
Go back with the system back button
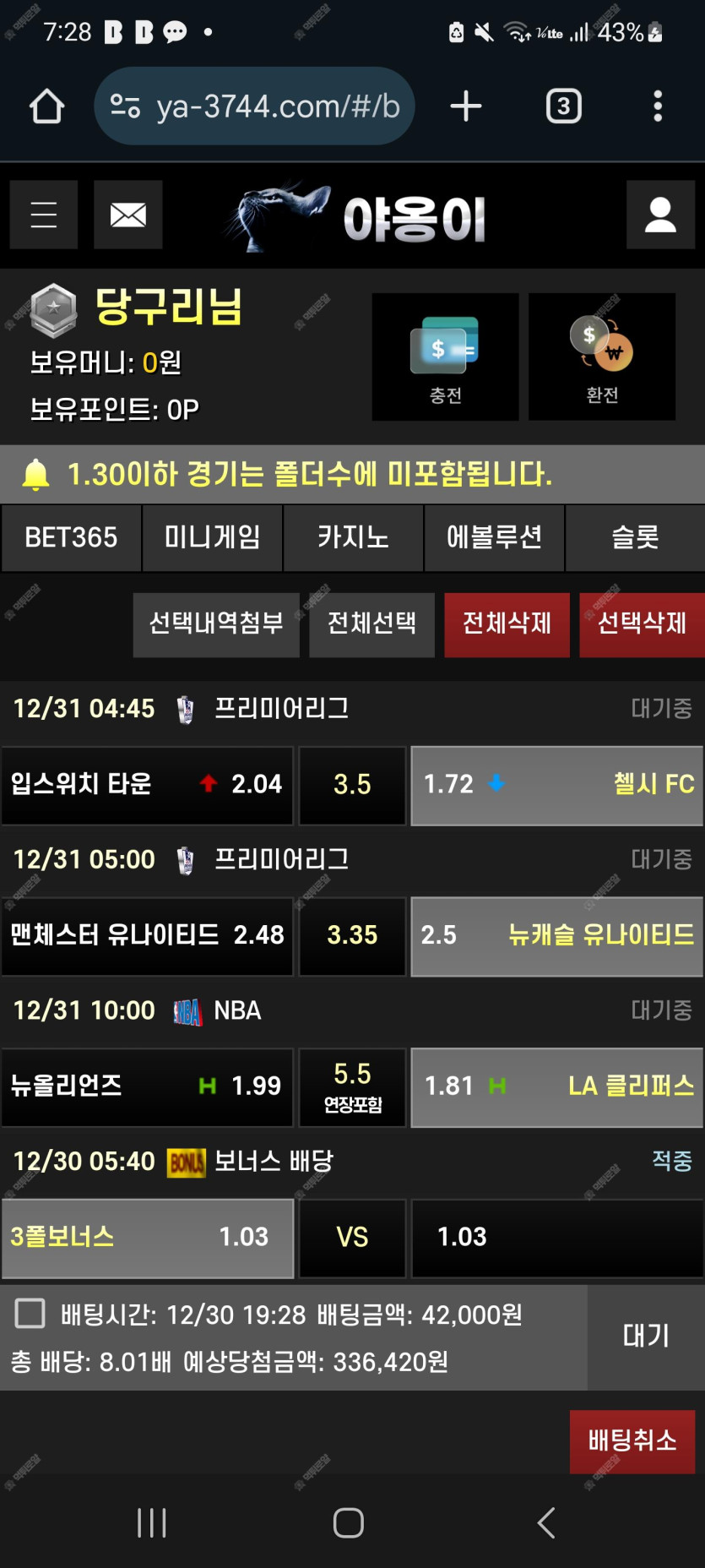[546, 1522]
